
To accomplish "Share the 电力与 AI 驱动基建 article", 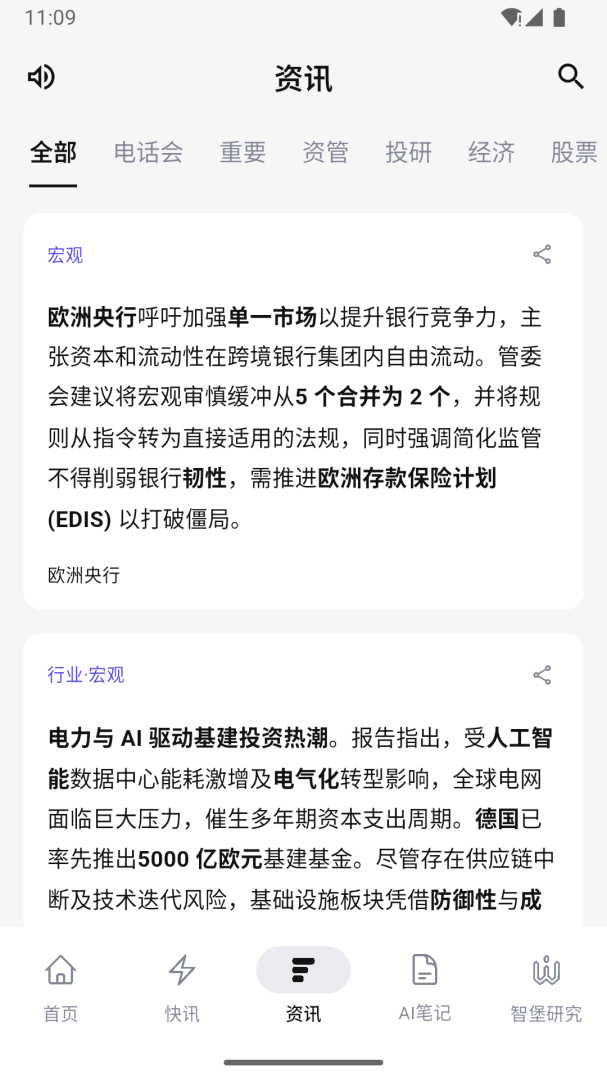I will pyautogui.click(x=542, y=675).
